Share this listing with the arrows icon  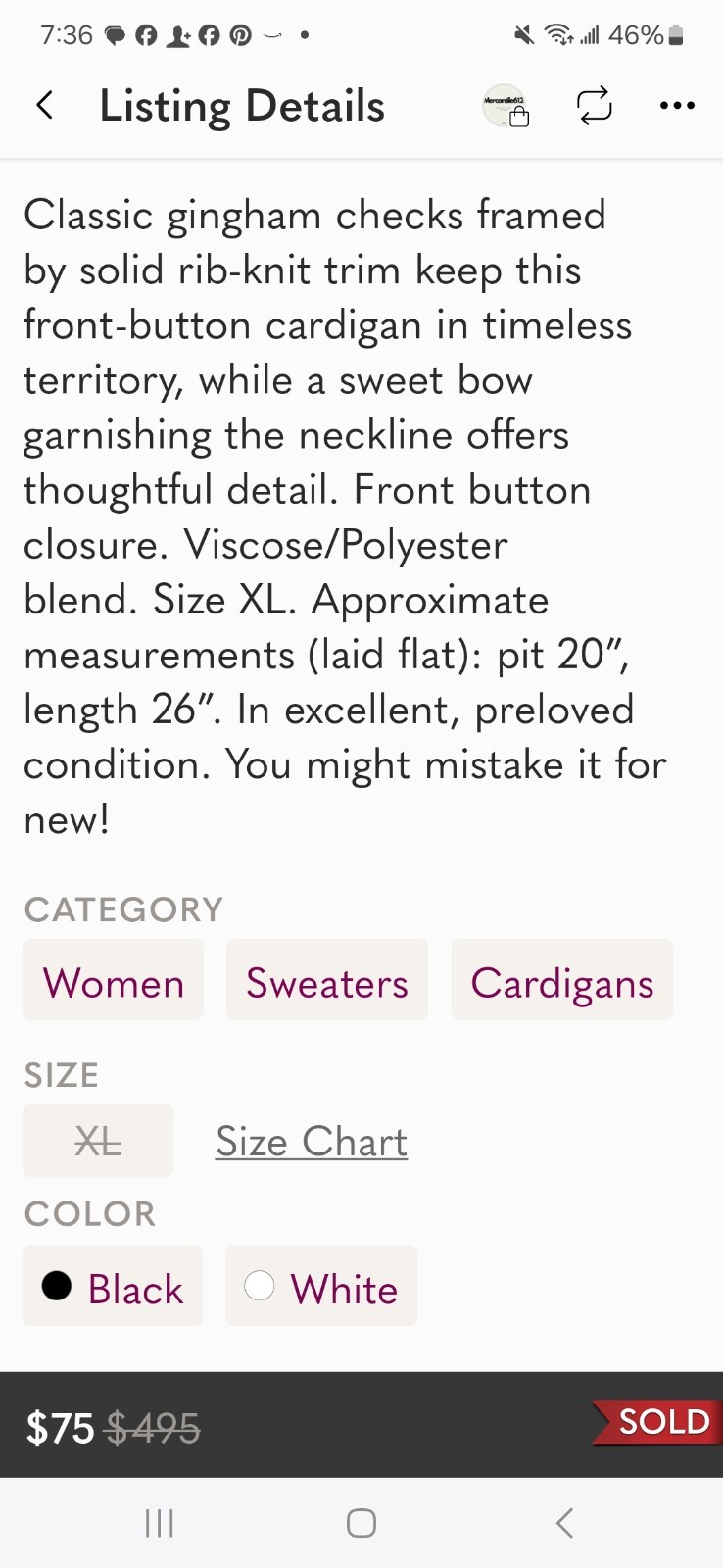click(594, 106)
